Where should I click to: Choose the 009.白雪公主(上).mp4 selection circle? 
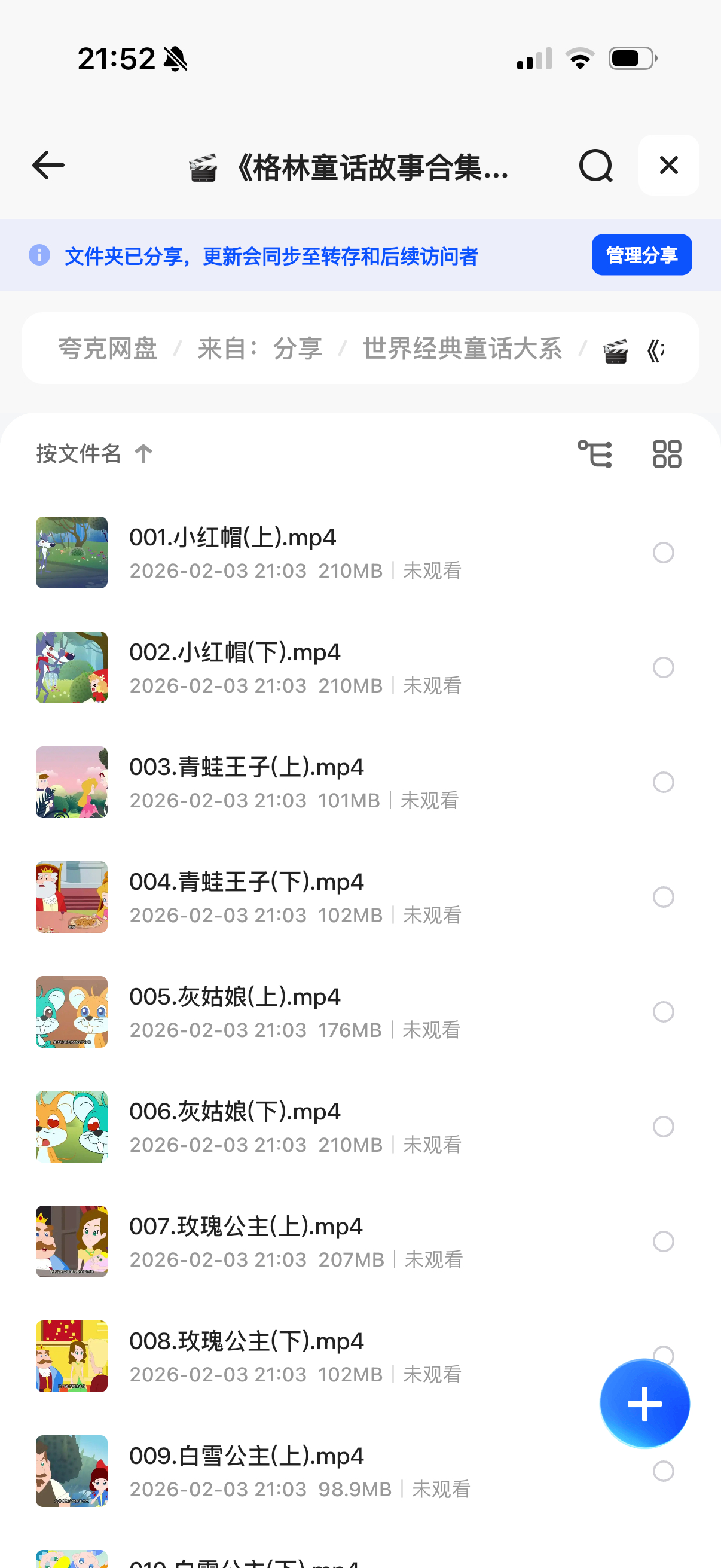click(x=663, y=1471)
